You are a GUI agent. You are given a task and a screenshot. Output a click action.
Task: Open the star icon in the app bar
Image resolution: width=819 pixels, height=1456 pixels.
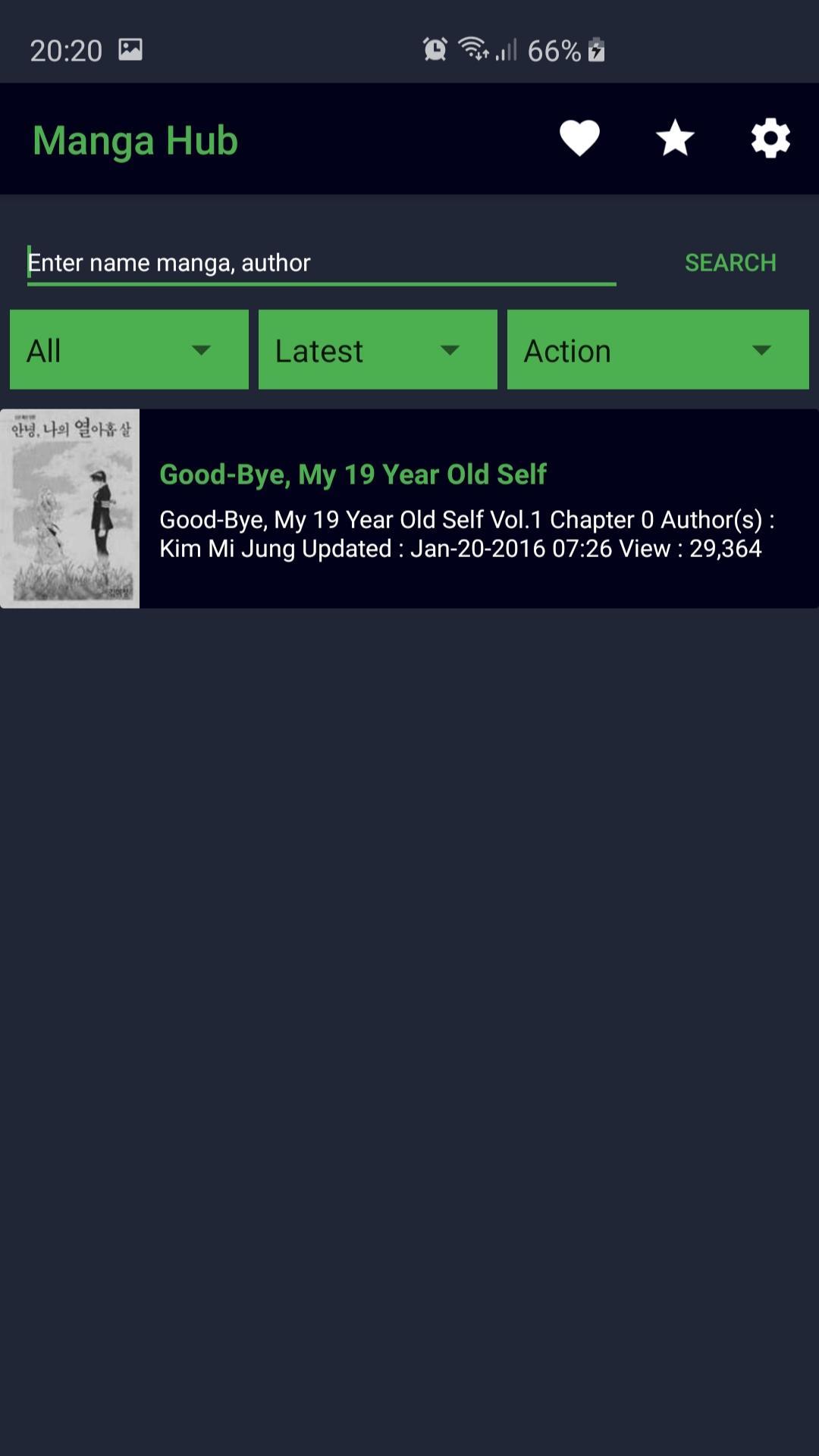pyautogui.click(x=675, y=139)
